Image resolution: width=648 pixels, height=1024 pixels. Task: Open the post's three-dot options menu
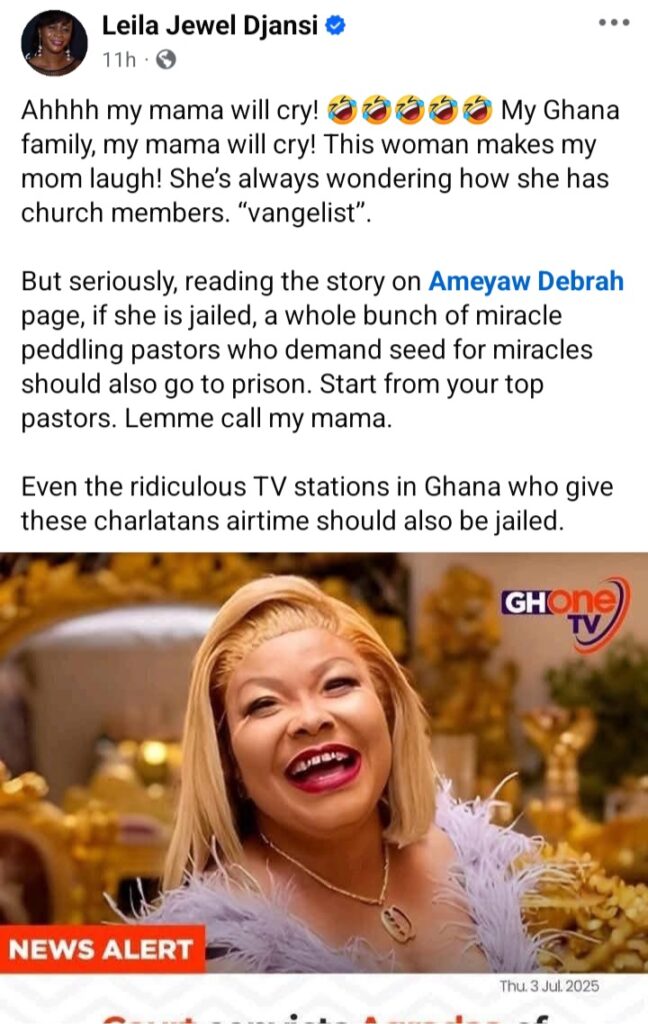tap(612, 24)
